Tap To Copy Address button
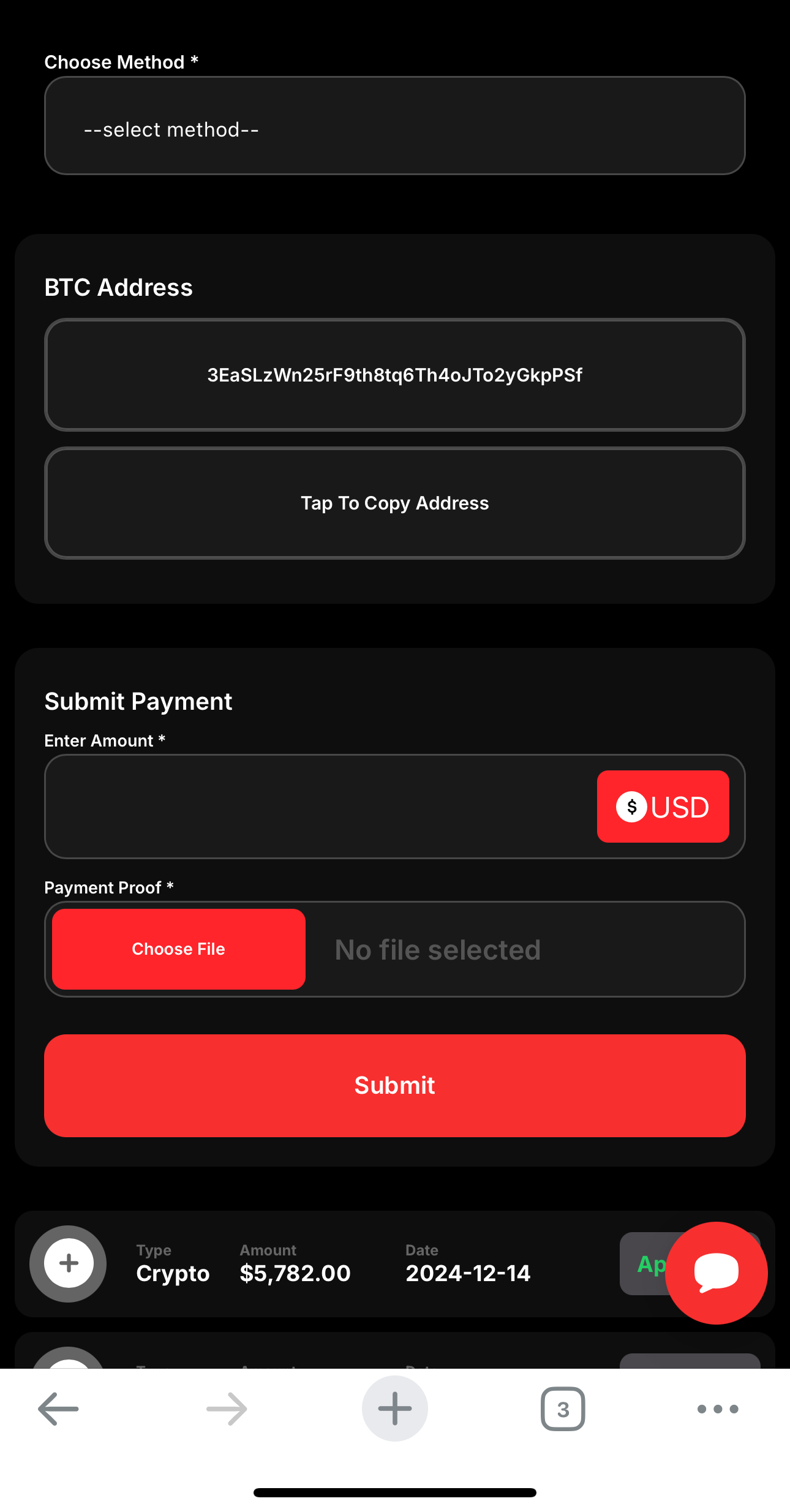 point(394,503)
